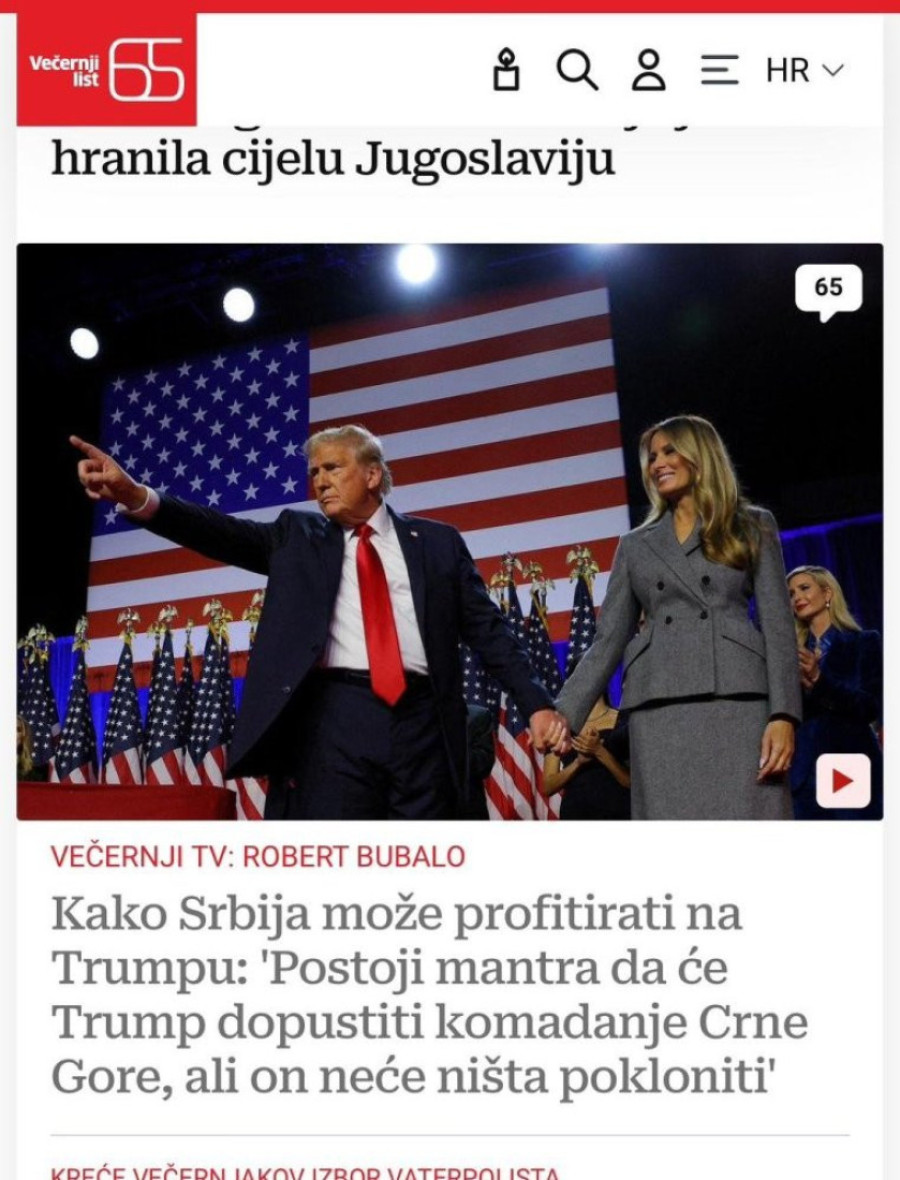The height and width of the screenshot is (1180, 900).
Task: Expand the HR language dropdown
Action: 805,70
